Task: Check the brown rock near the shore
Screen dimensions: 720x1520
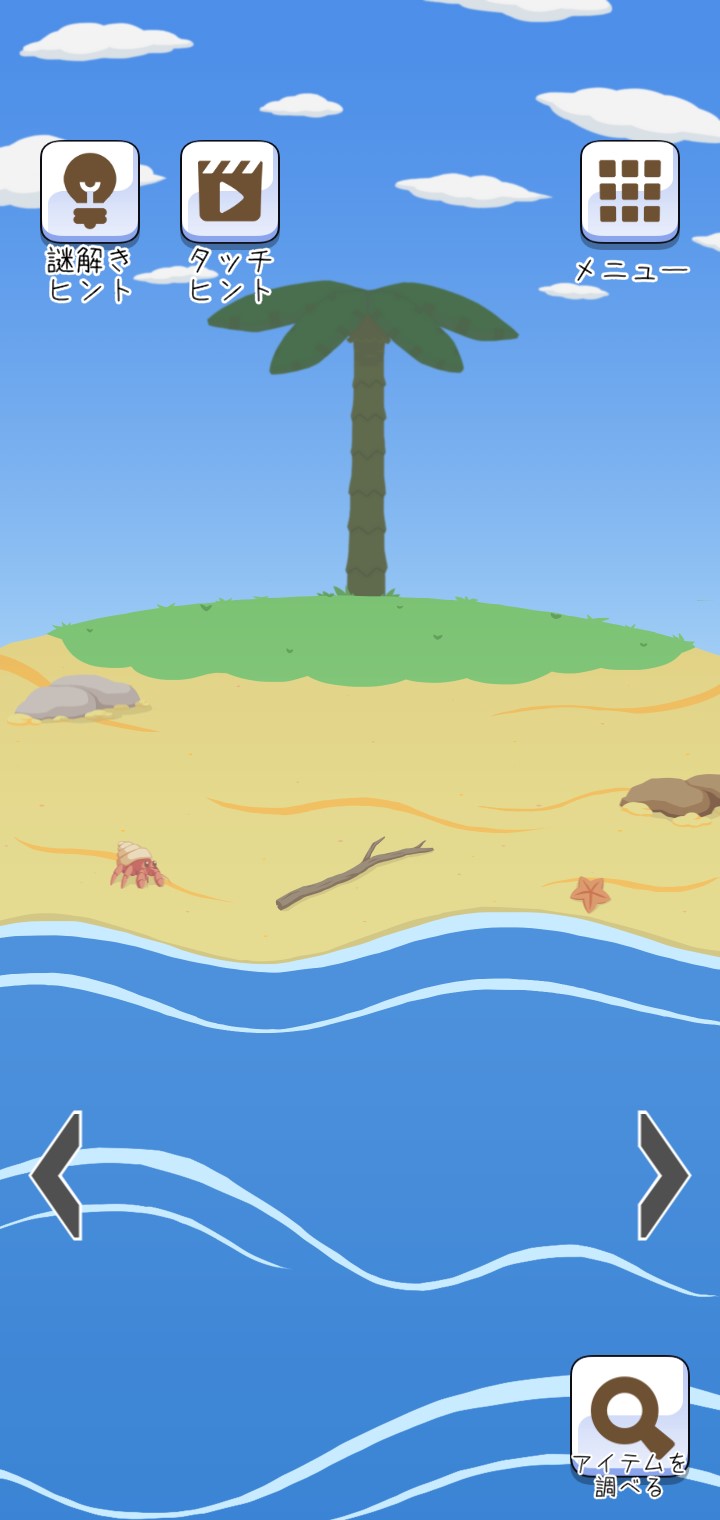Action: 672,796
